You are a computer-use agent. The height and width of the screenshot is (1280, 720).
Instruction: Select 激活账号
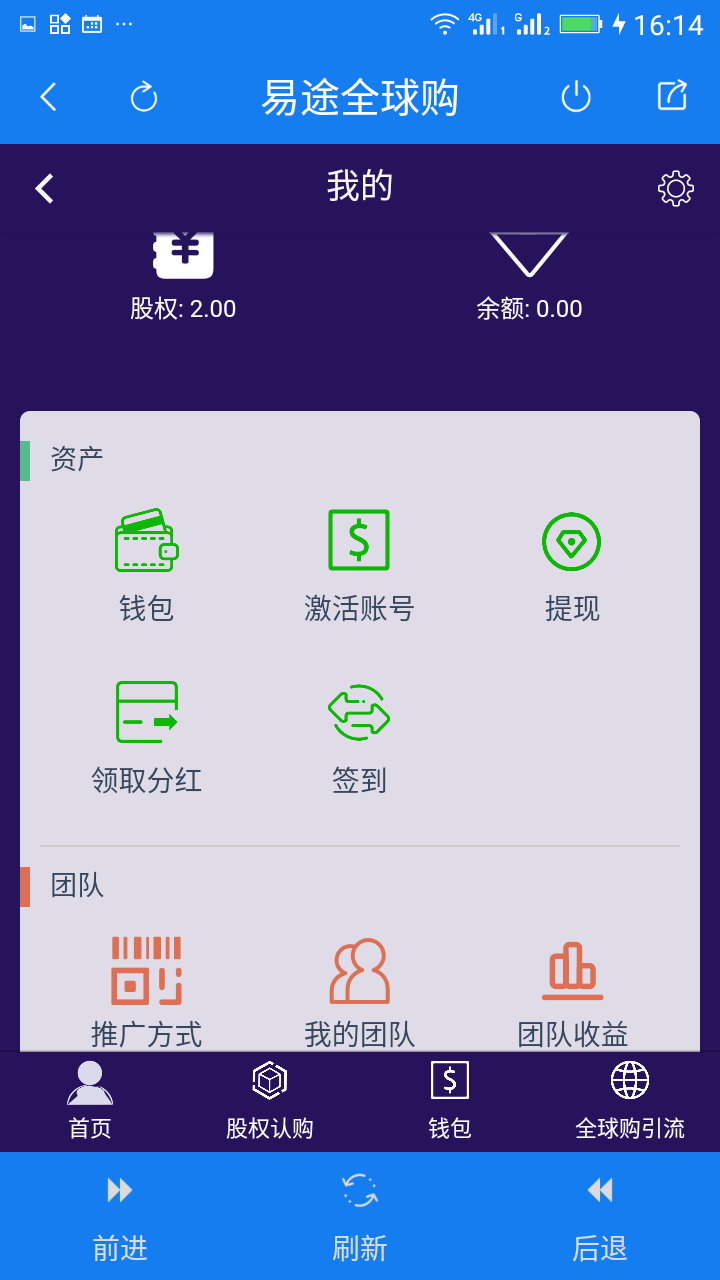359,565
